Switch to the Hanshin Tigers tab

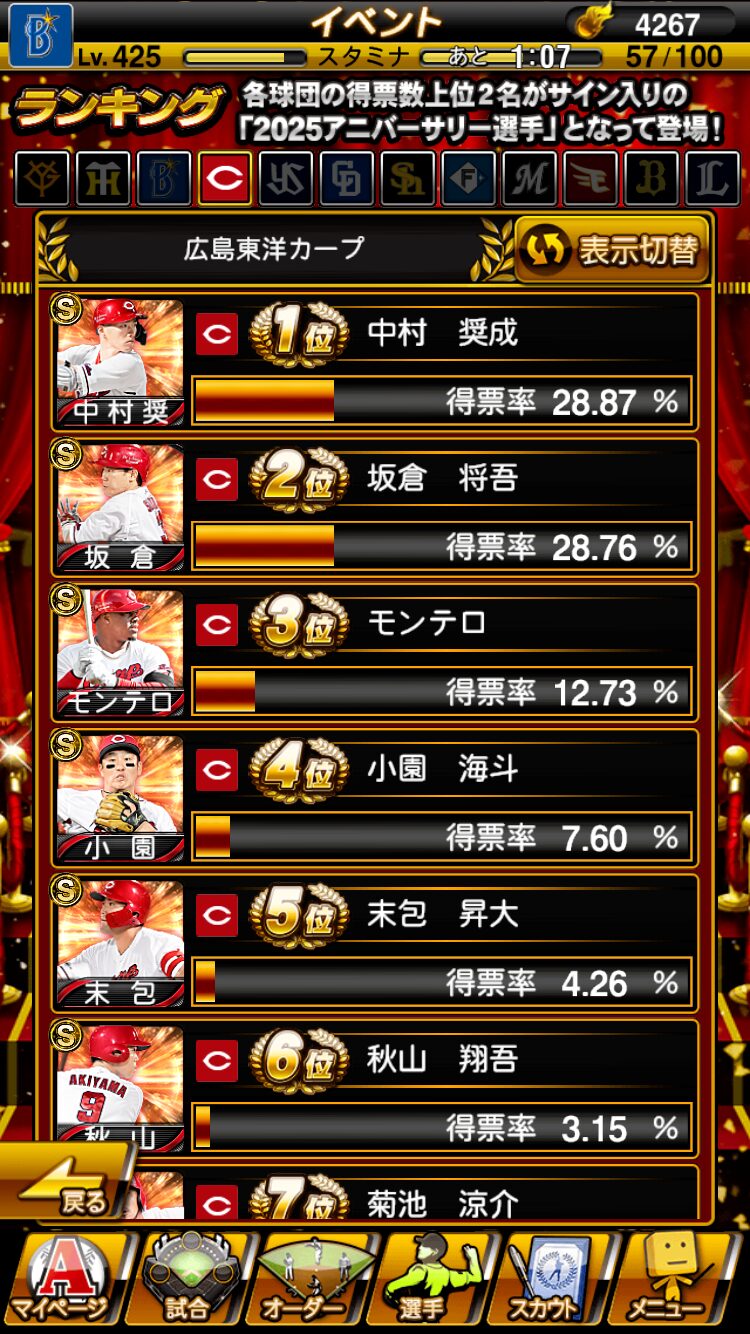point(102,178)
